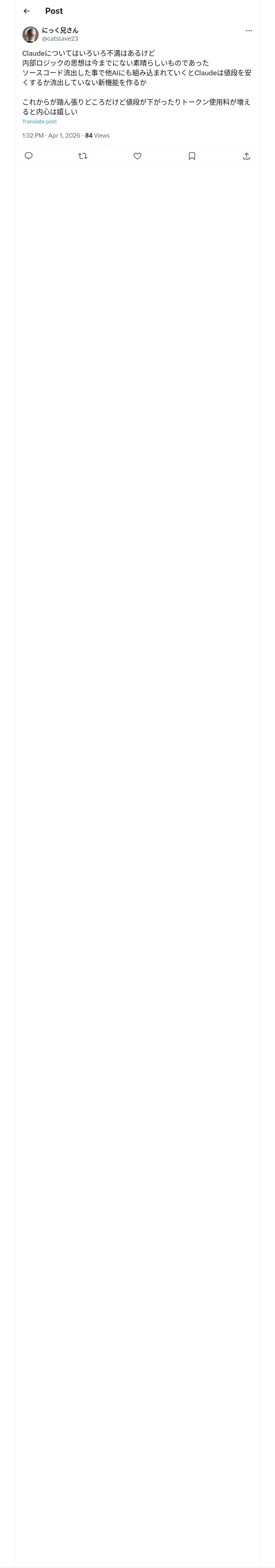Open にっく兄さん's profile picture
This screenshot has width=275, height=1568.
(x=31, y=34)
